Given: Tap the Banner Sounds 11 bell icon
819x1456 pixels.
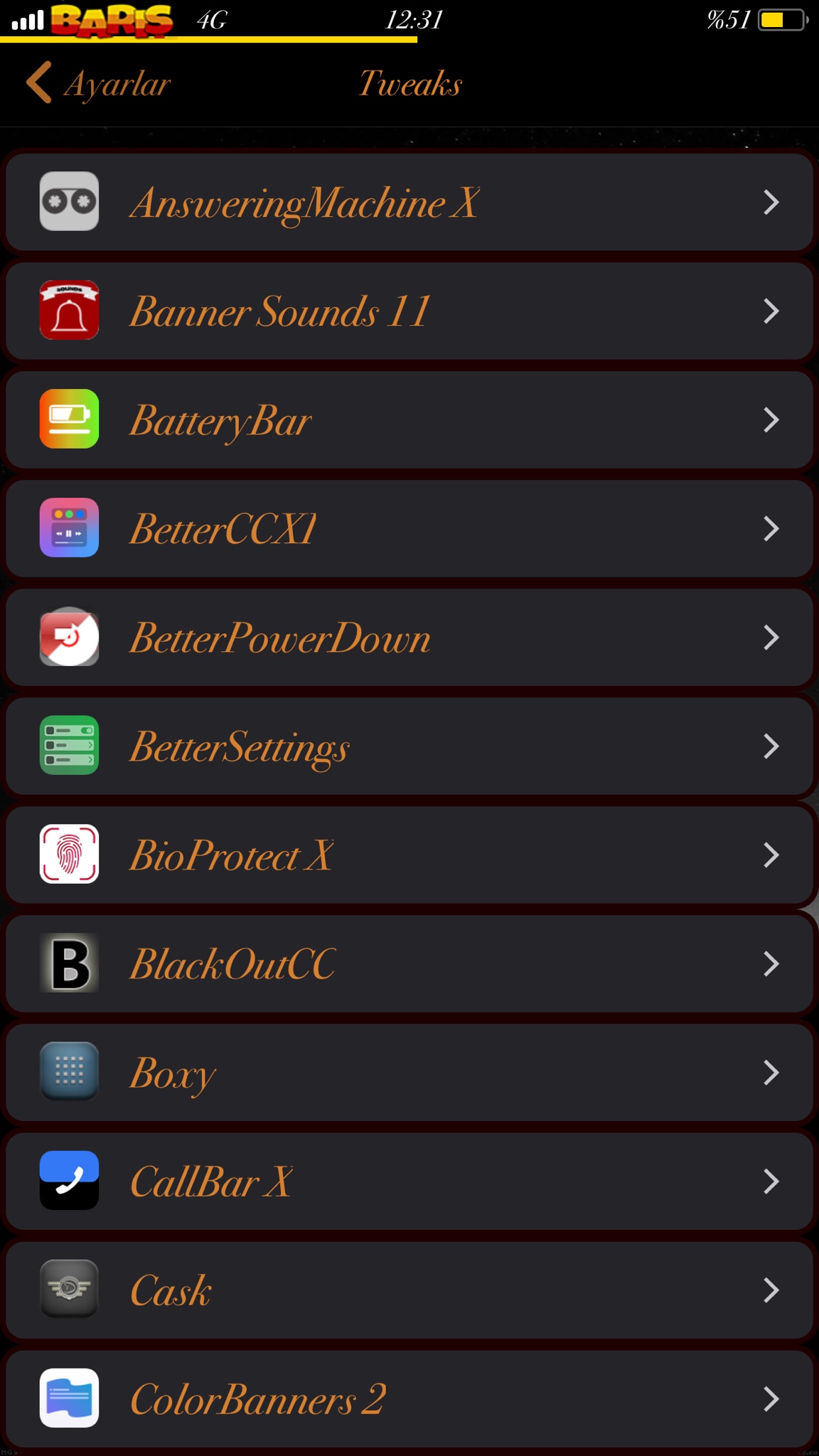Looking at the screenshot, I should 69,311.
